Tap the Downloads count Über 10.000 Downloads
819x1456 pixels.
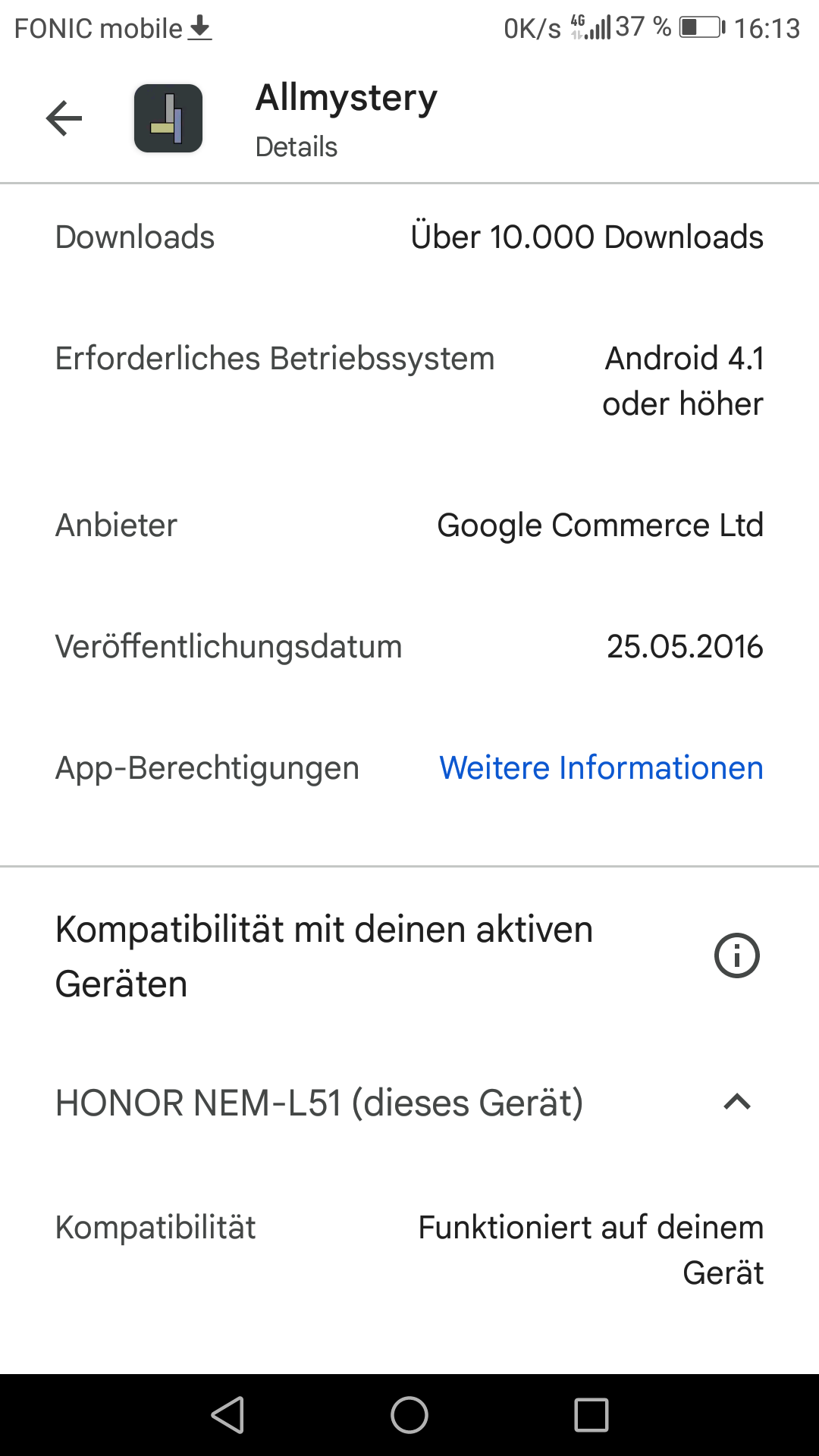tap(587, 236)
